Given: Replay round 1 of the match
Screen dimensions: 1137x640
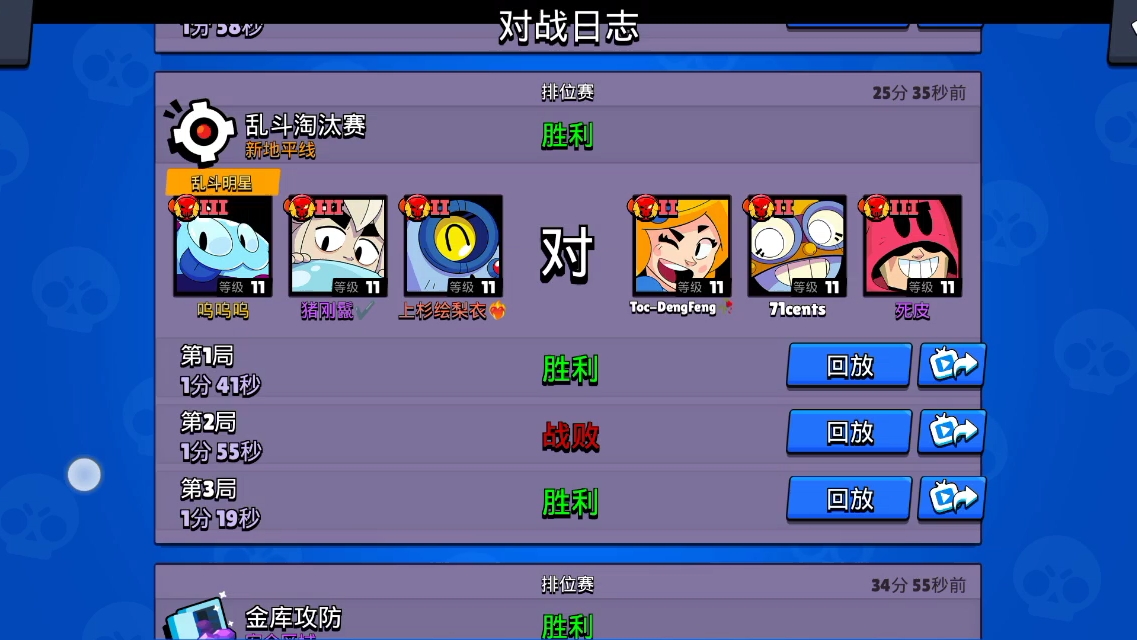Looking at the screenshot, I should point(849,365).
